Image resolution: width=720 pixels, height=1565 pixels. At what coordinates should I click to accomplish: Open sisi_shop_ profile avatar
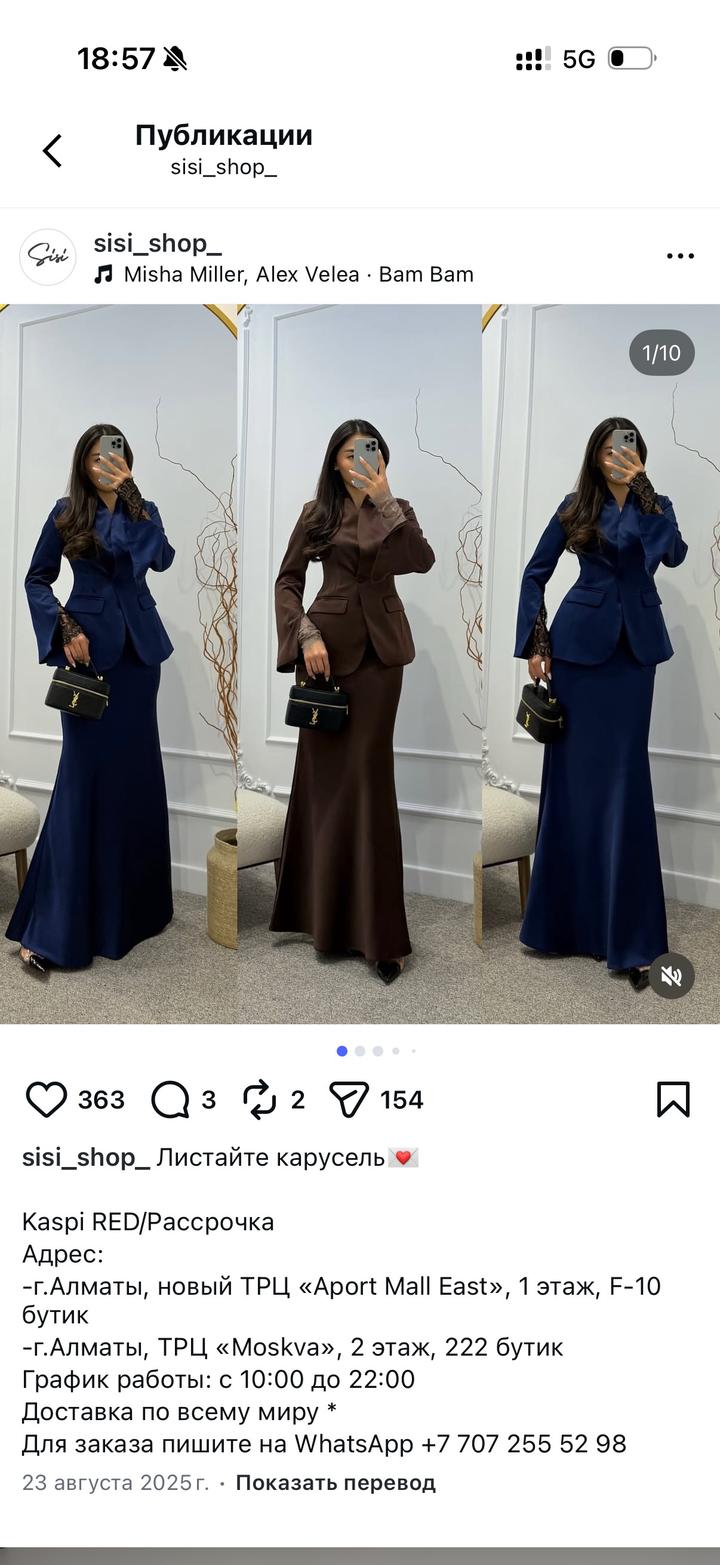click(x=48, y=257)
